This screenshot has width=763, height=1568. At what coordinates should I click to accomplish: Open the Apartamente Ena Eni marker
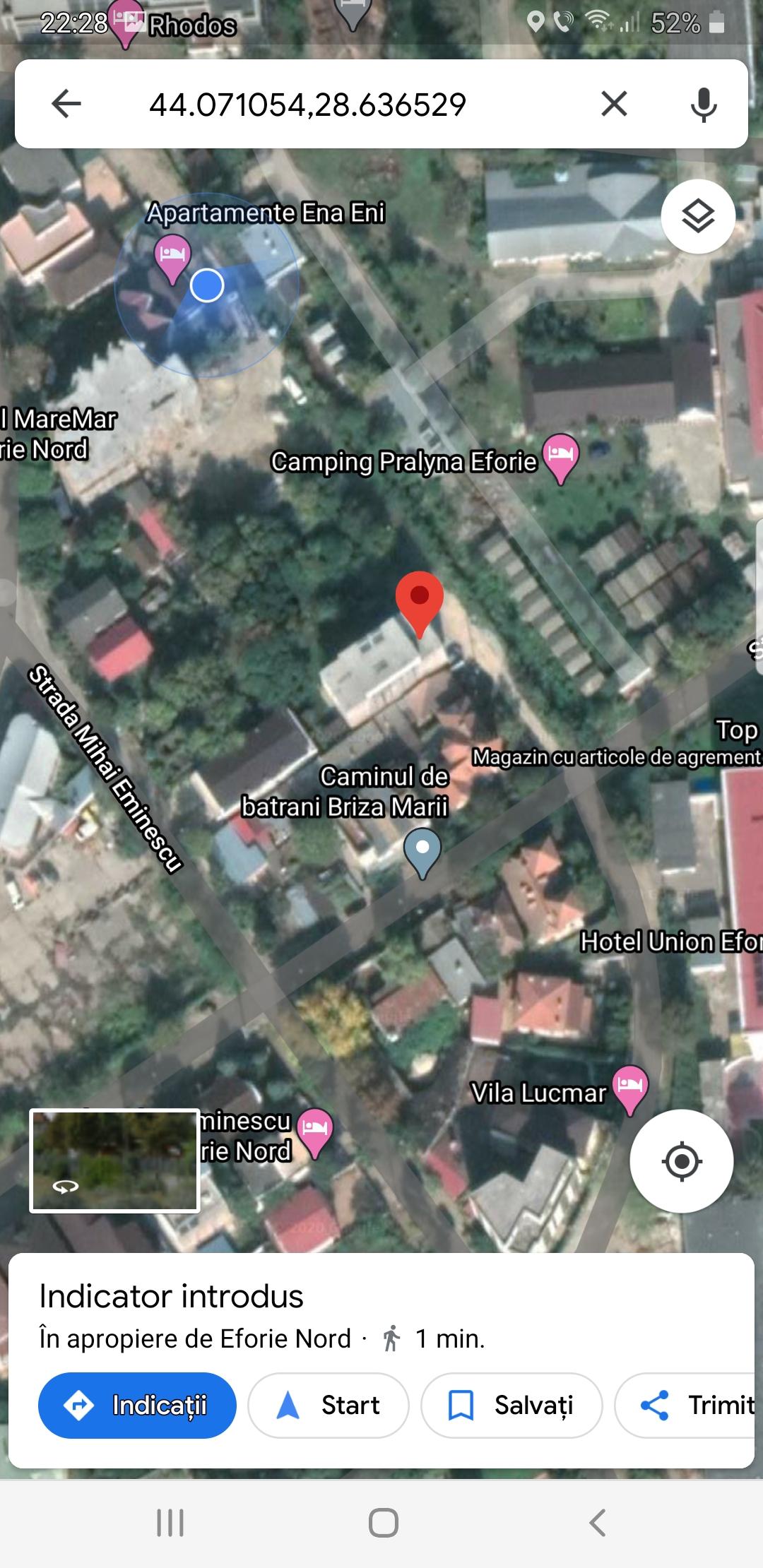(172, 256)
